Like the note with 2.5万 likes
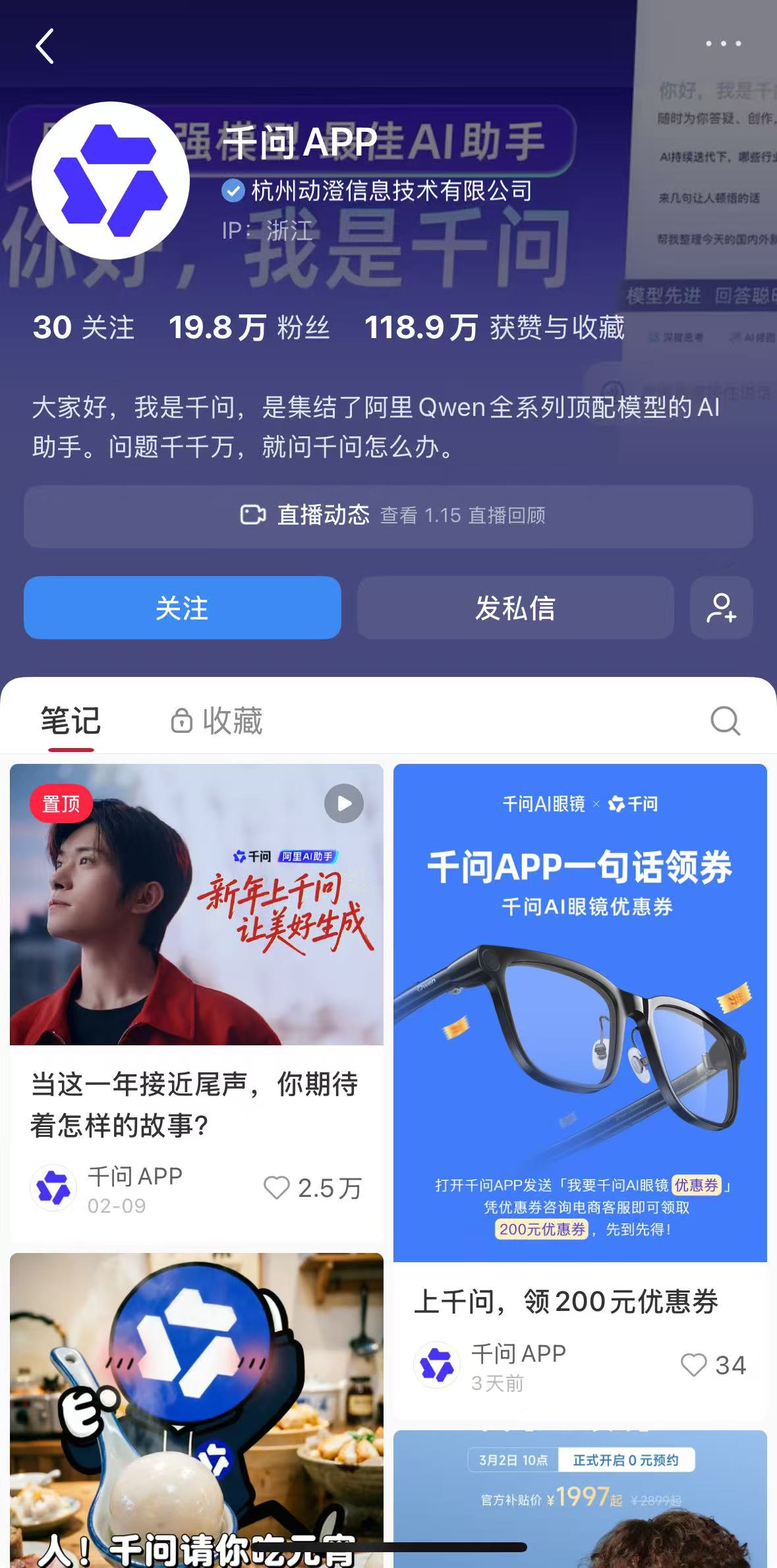 (x=277, y=1188)
